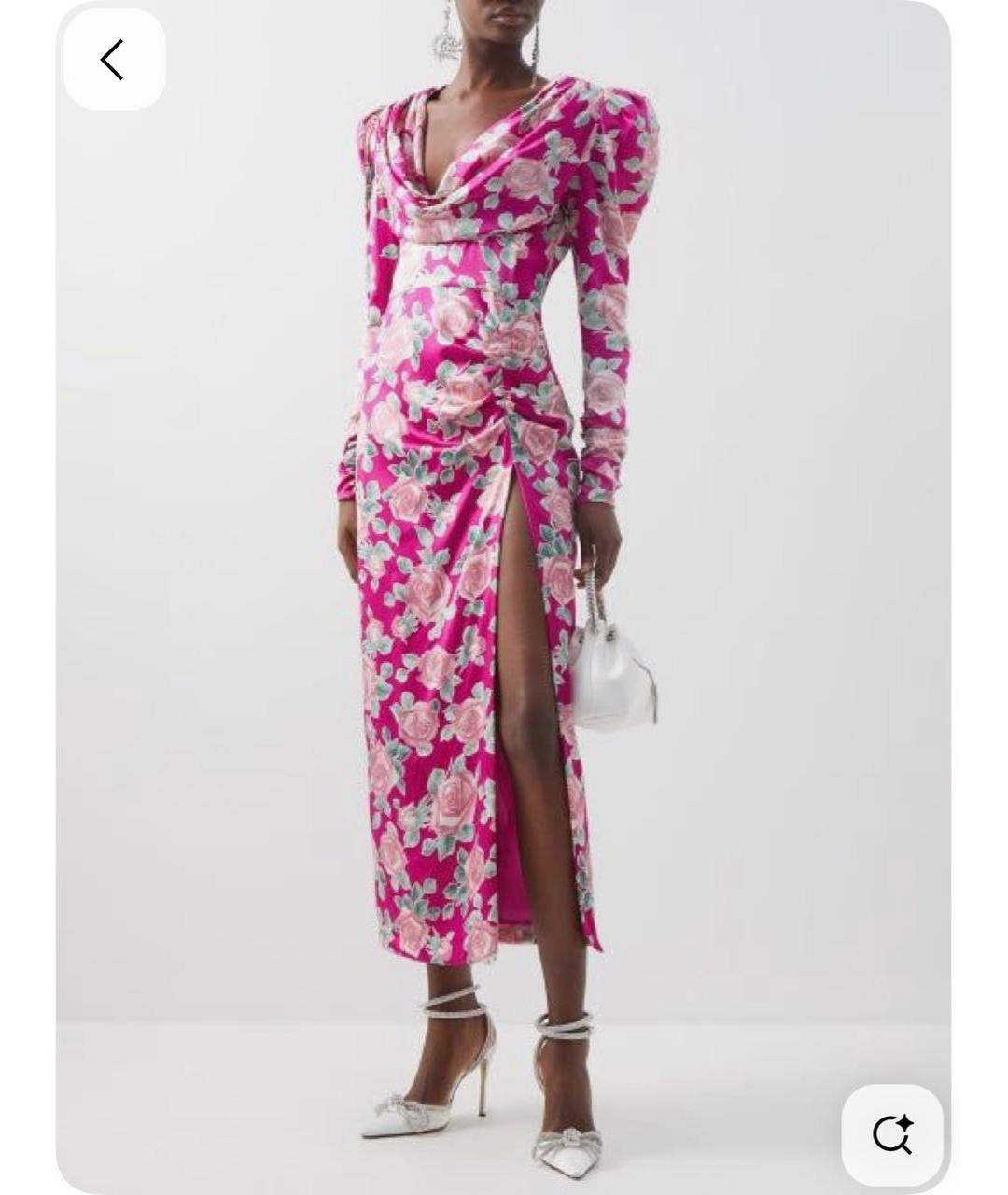Open visual search for similar items

click(891, 1134)
